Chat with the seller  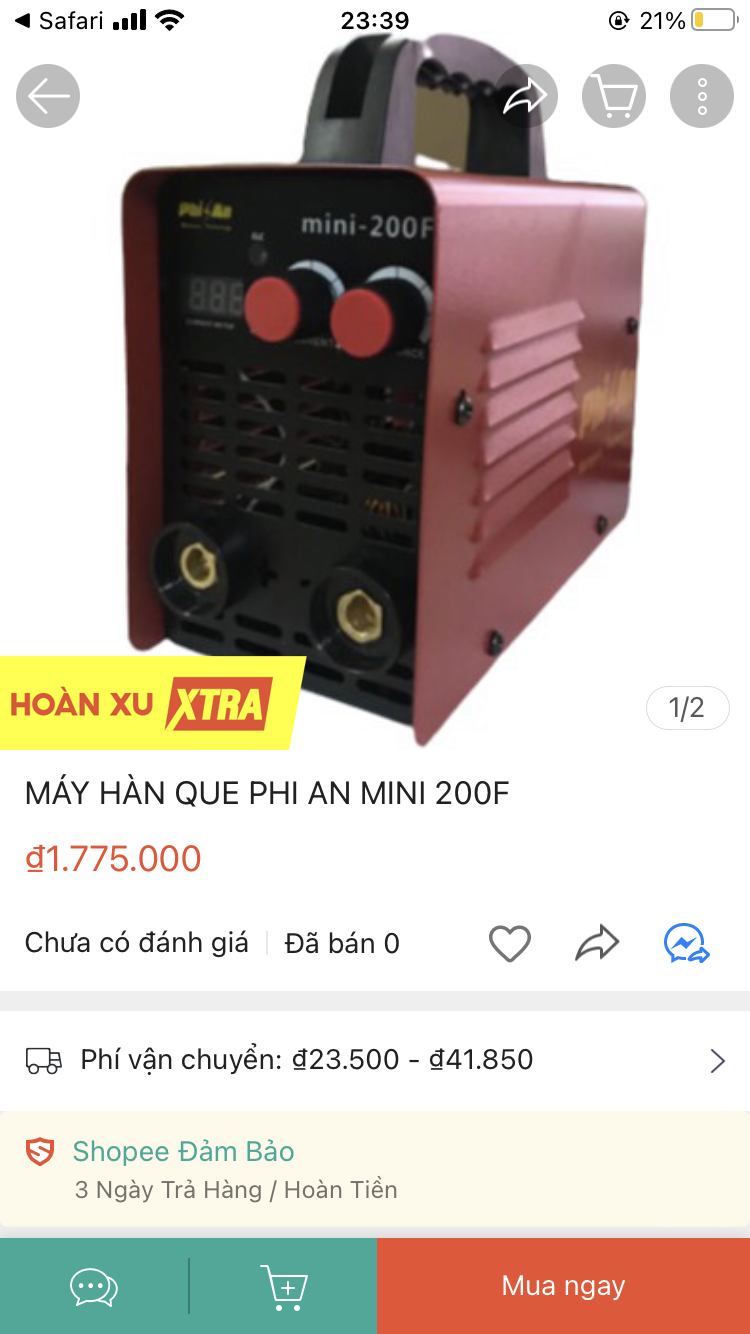click(x=94, y=1286)
